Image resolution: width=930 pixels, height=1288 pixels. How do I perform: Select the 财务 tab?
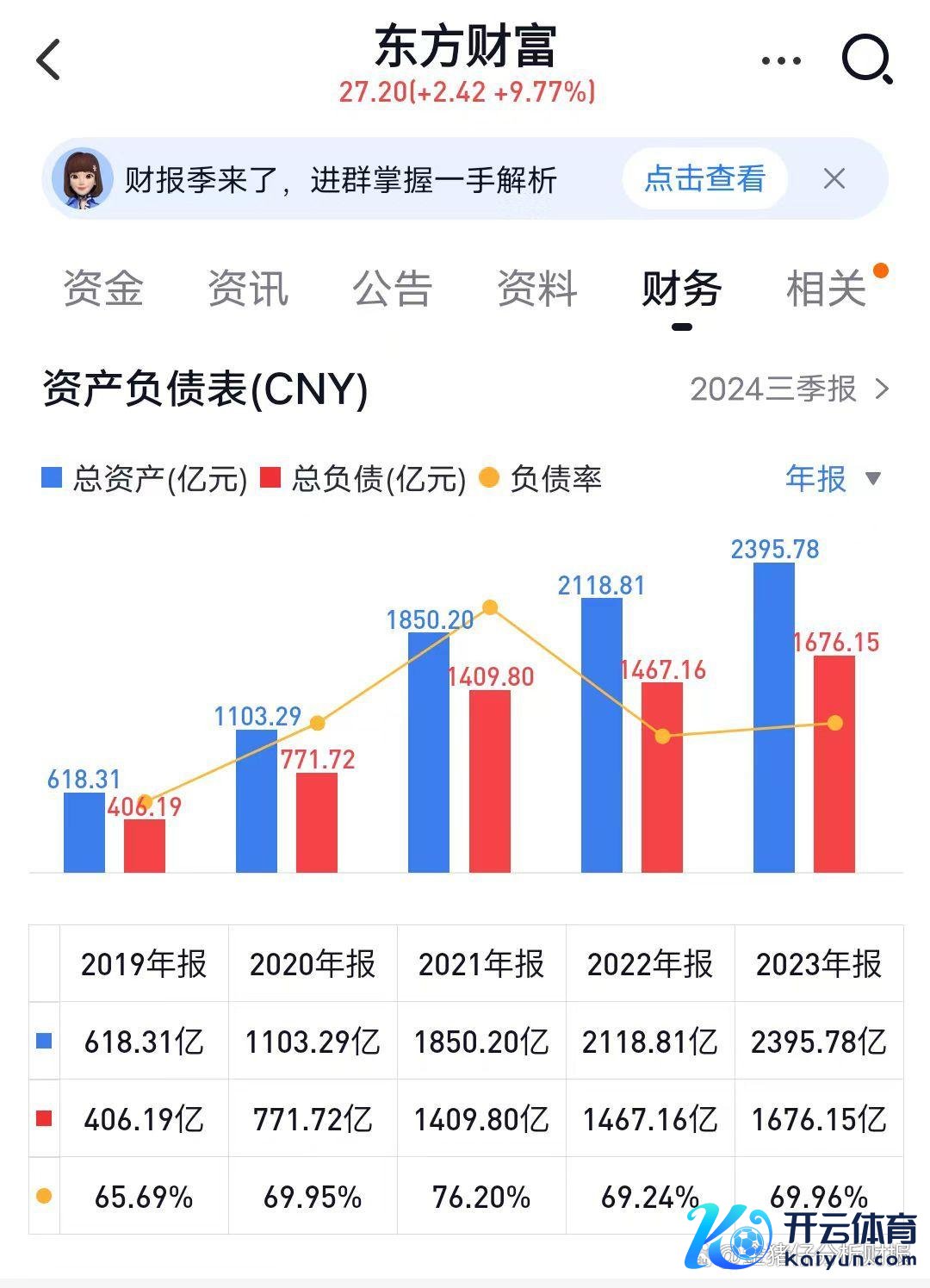[x=681, y=288]
